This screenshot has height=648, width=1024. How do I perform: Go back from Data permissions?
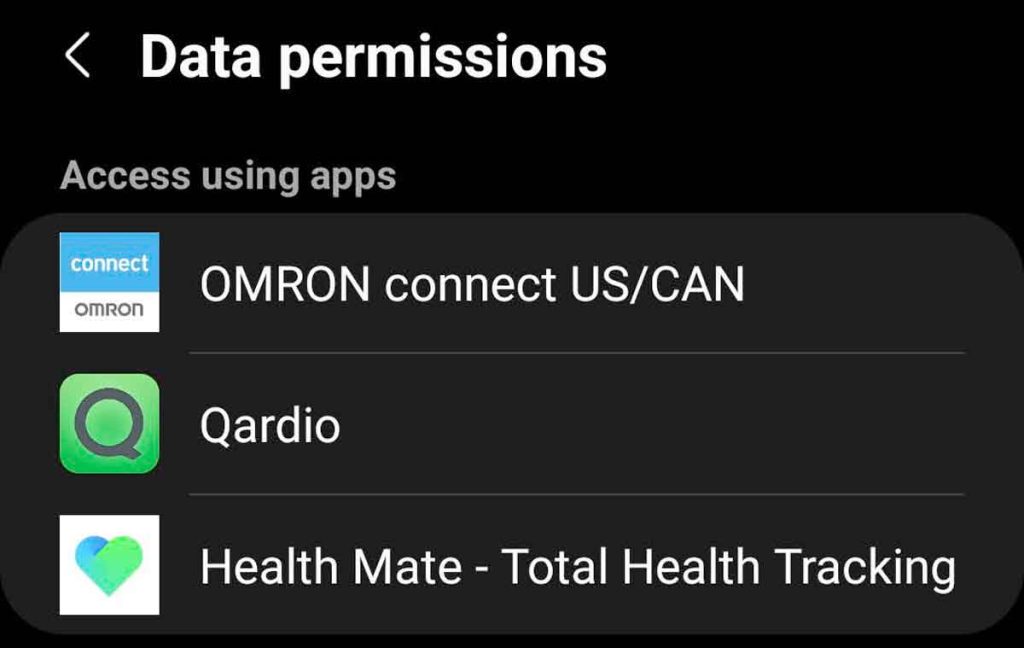tap(77, 57)
